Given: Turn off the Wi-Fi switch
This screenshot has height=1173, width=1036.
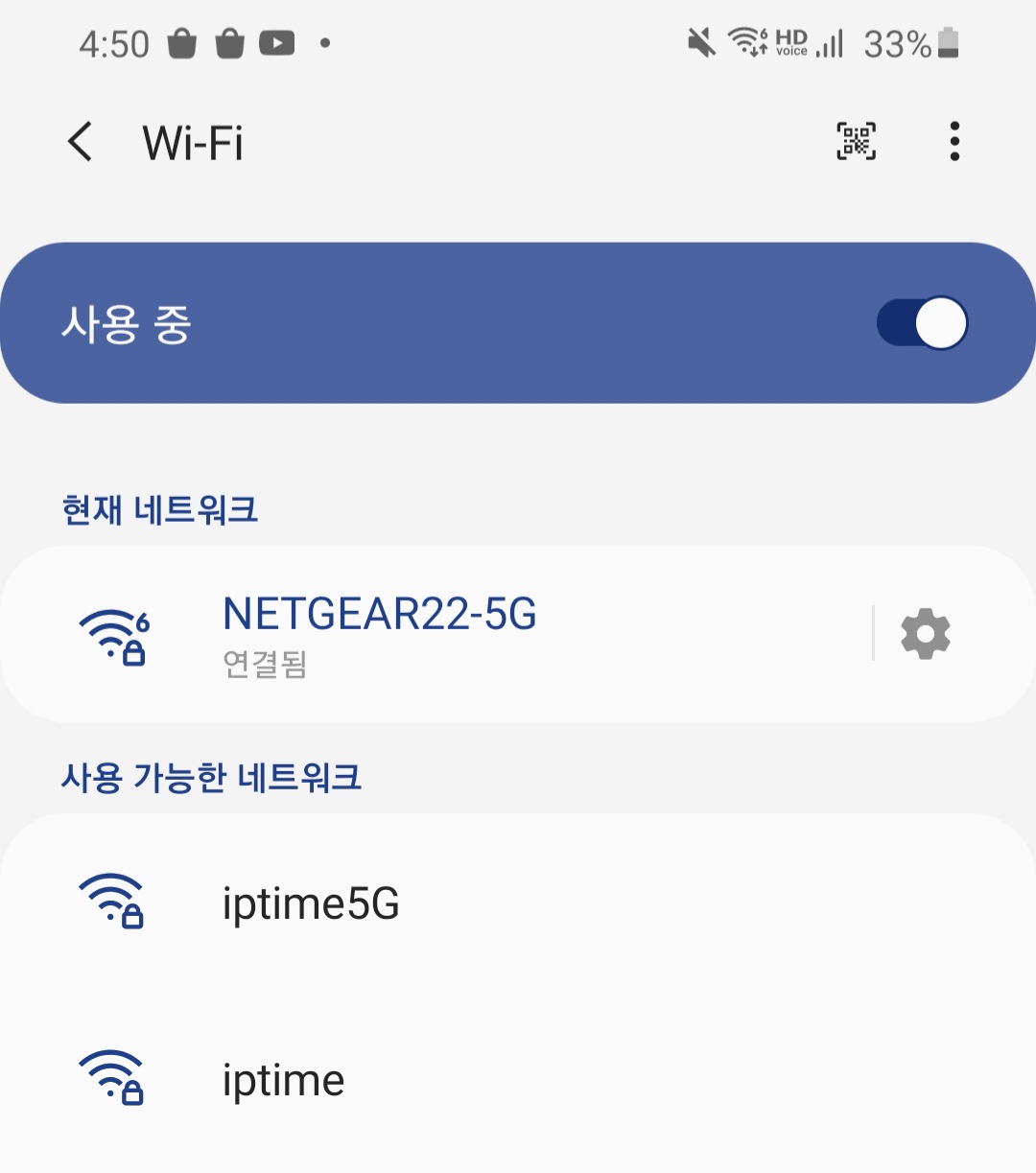Looking at the screenshot, I should click(x=922, y=323).
